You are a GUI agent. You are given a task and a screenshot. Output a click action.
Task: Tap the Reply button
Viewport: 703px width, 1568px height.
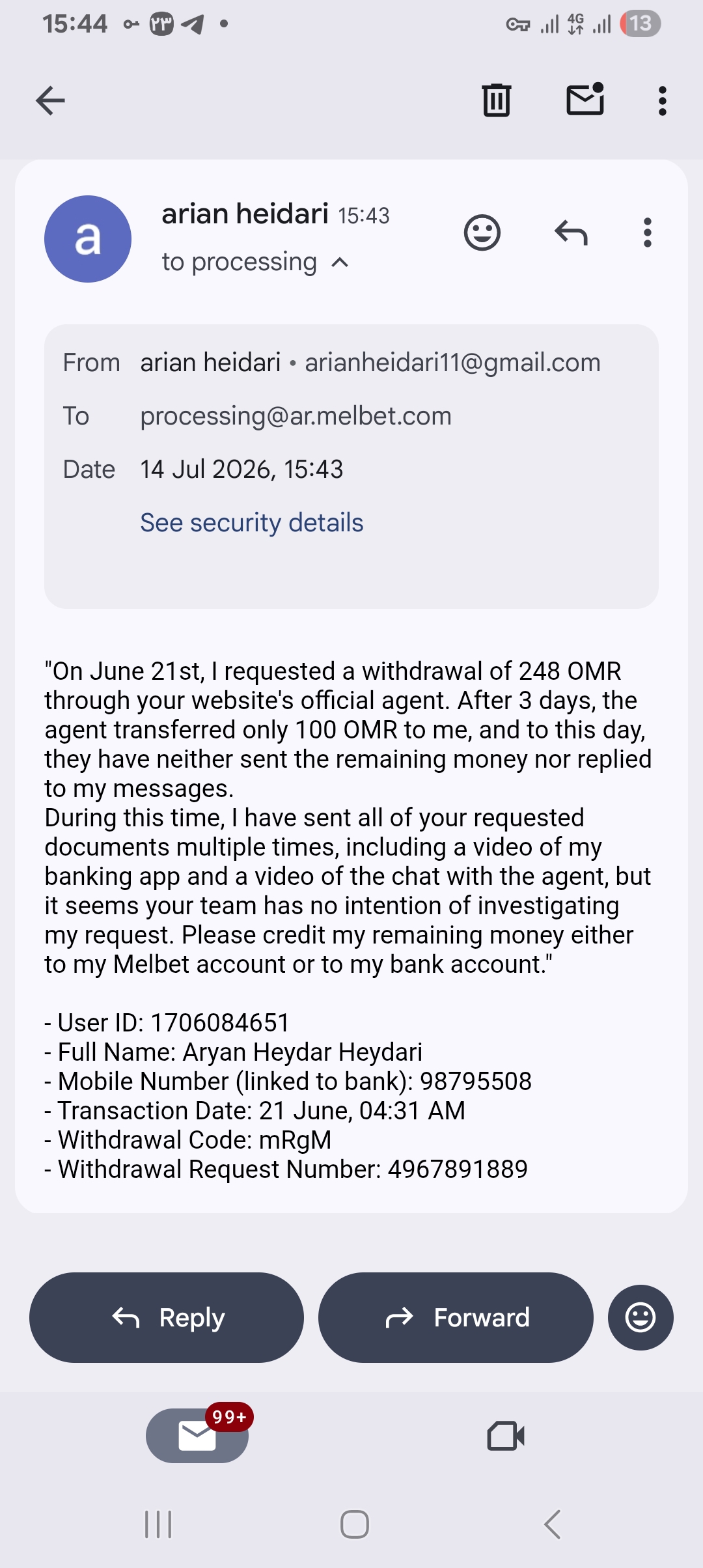click(x=167, y=1317)
